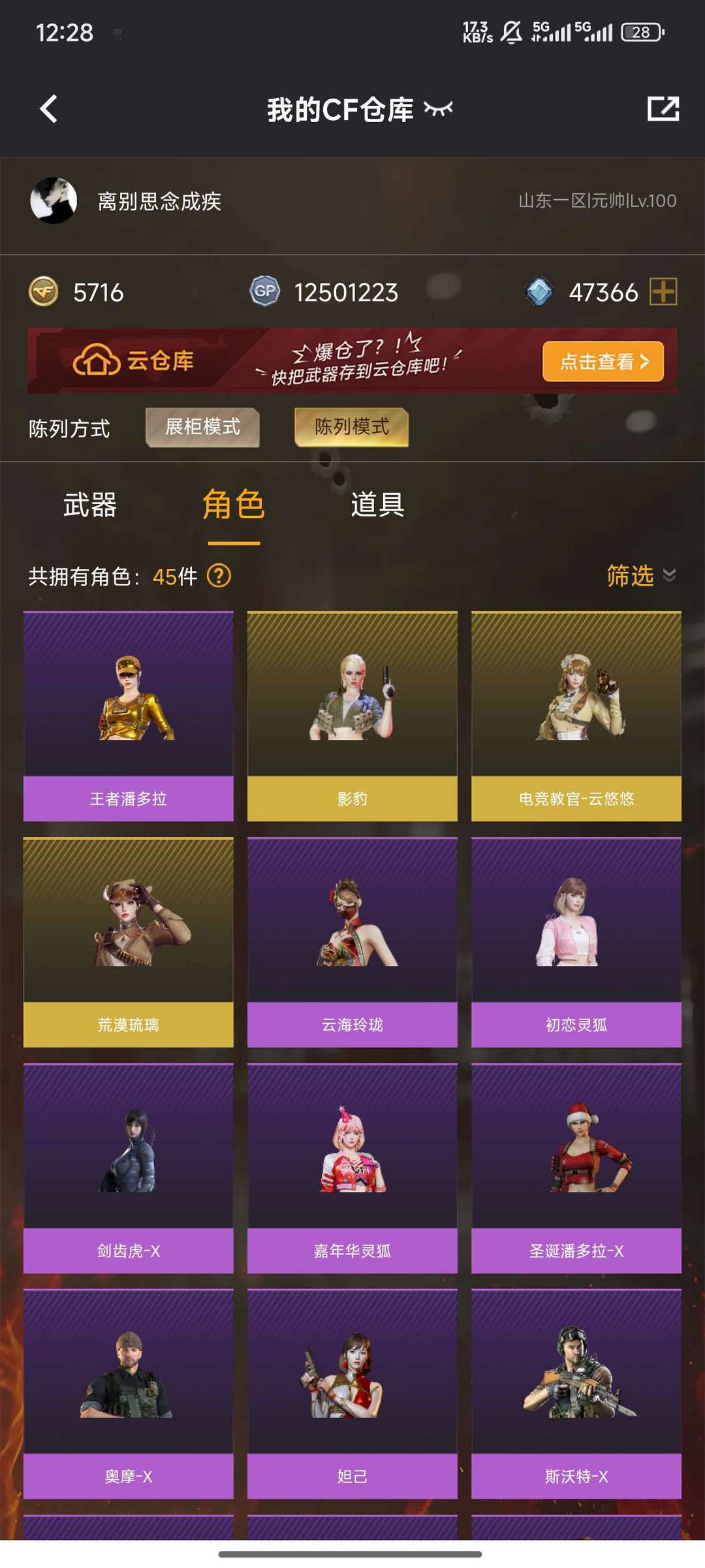
Task: Open the 影豹 character card
Action: 352,716
